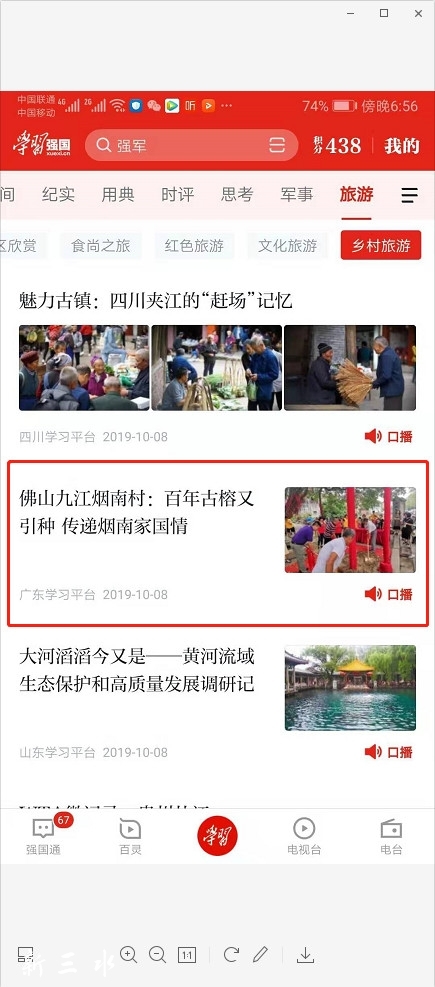Viewport: 435px width, 987px height.
Task: Play 口播 audio for 山东学习平台 article
Action: [x=388, y=752]
